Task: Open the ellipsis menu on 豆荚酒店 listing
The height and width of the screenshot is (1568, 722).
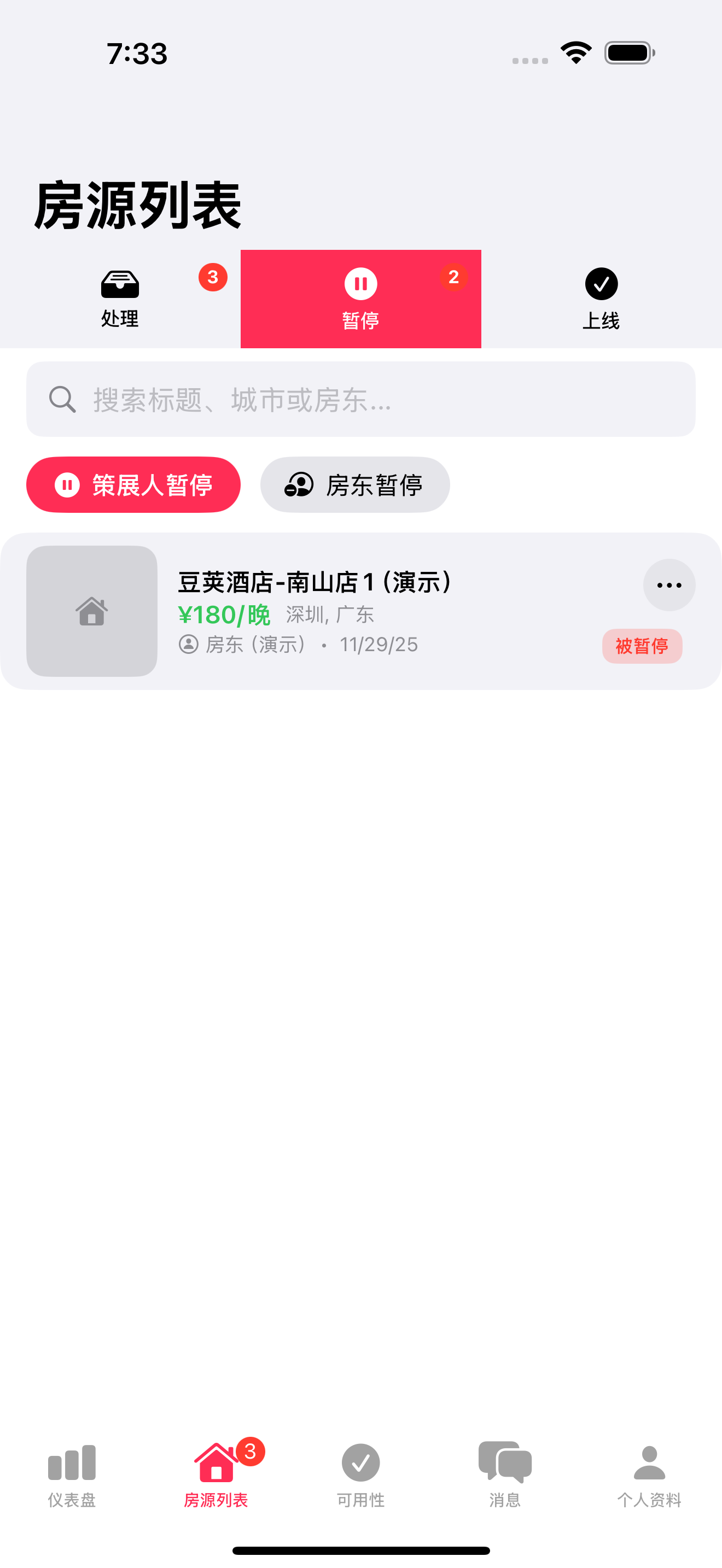Action: [x=668, y=584]
